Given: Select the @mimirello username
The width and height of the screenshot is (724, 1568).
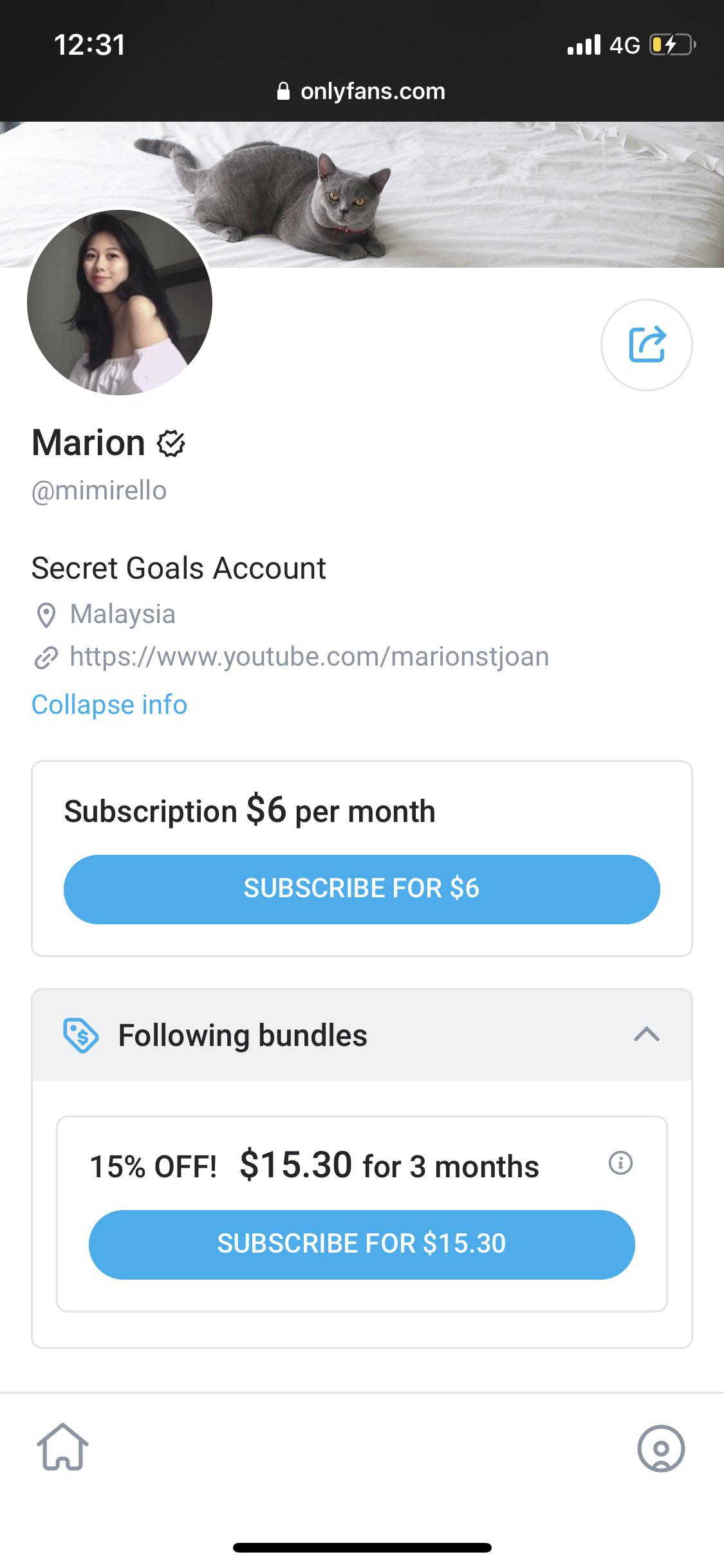Looking at the screenshot, I should [x=99, y=490].
